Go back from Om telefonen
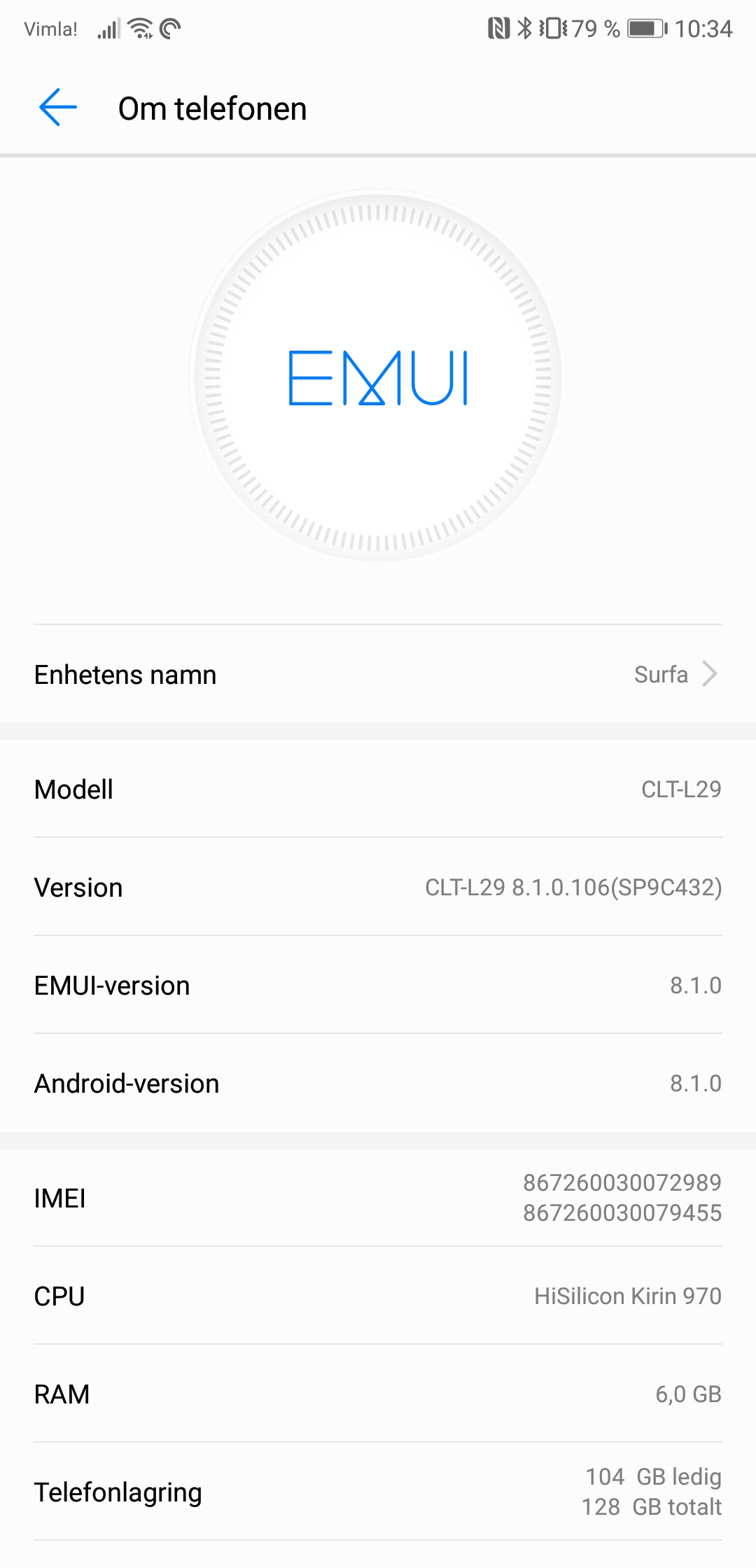The image size is (756, 1568). (58, 108)
